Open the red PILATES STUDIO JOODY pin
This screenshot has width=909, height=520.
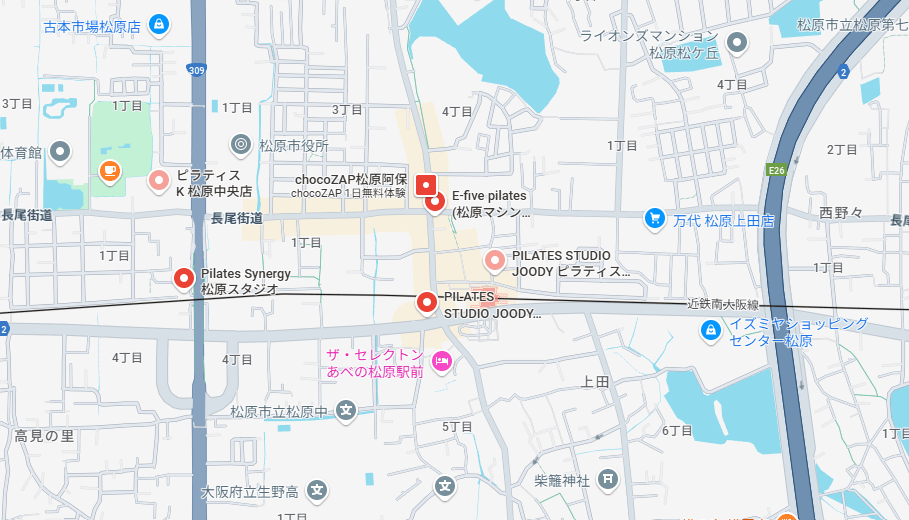(x=427, y=301)
